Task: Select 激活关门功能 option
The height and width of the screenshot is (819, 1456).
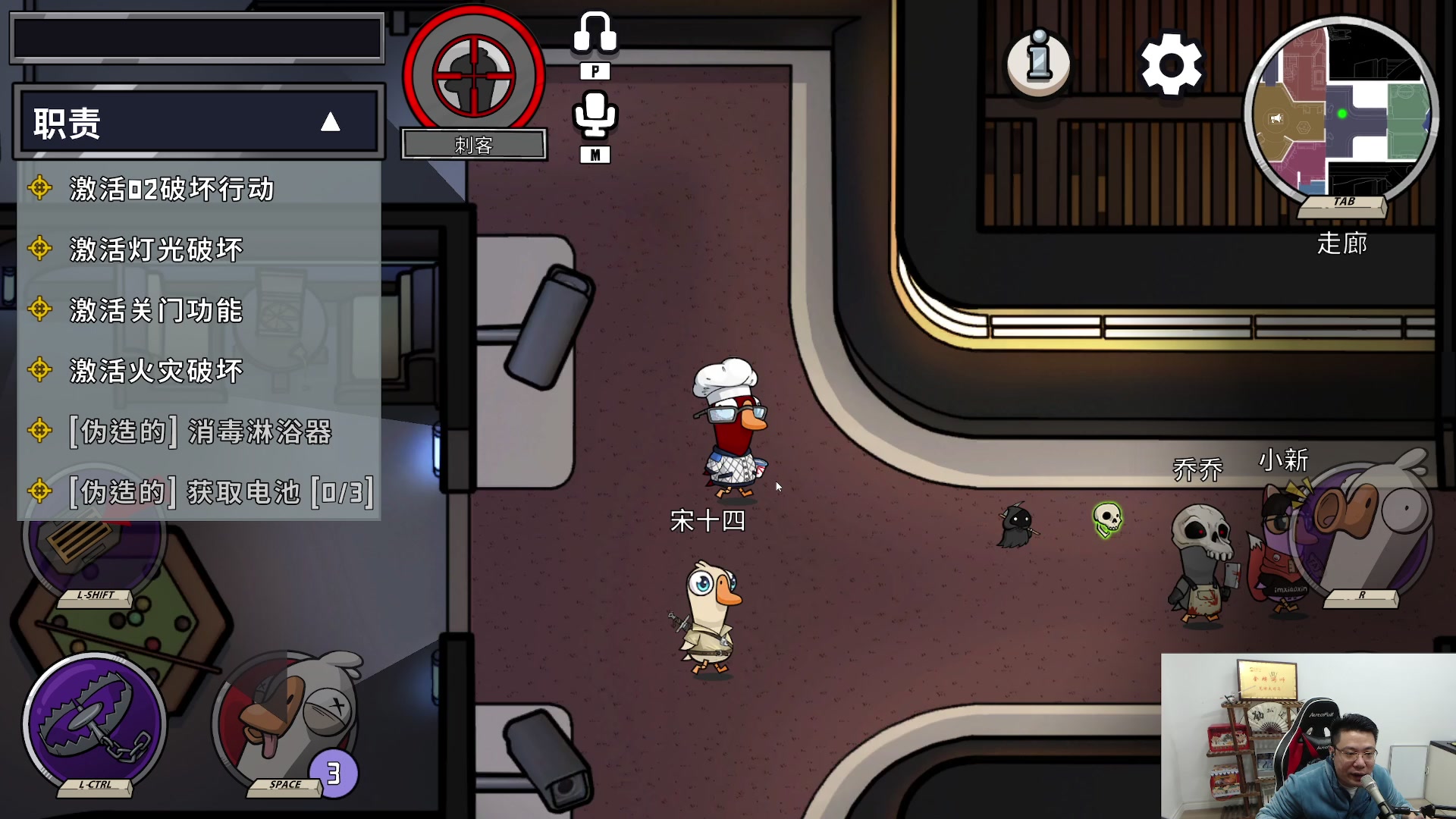Action: coord(156,310)
